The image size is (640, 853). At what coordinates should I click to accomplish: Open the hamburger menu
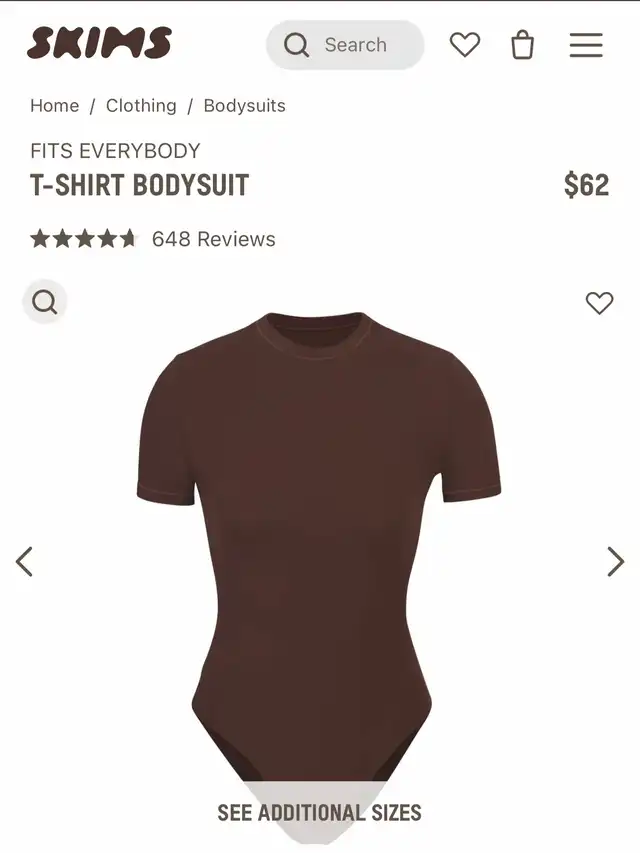586,45
